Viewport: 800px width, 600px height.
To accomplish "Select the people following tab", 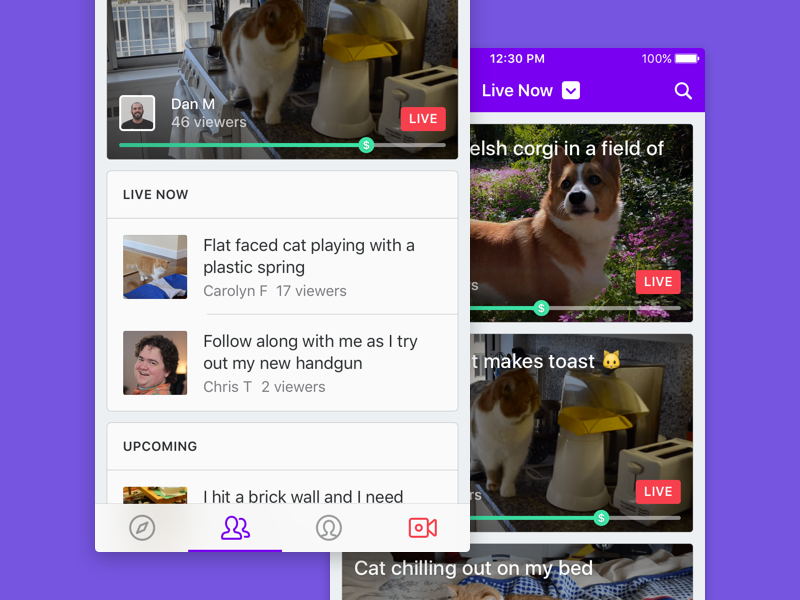I will [235, 528].
